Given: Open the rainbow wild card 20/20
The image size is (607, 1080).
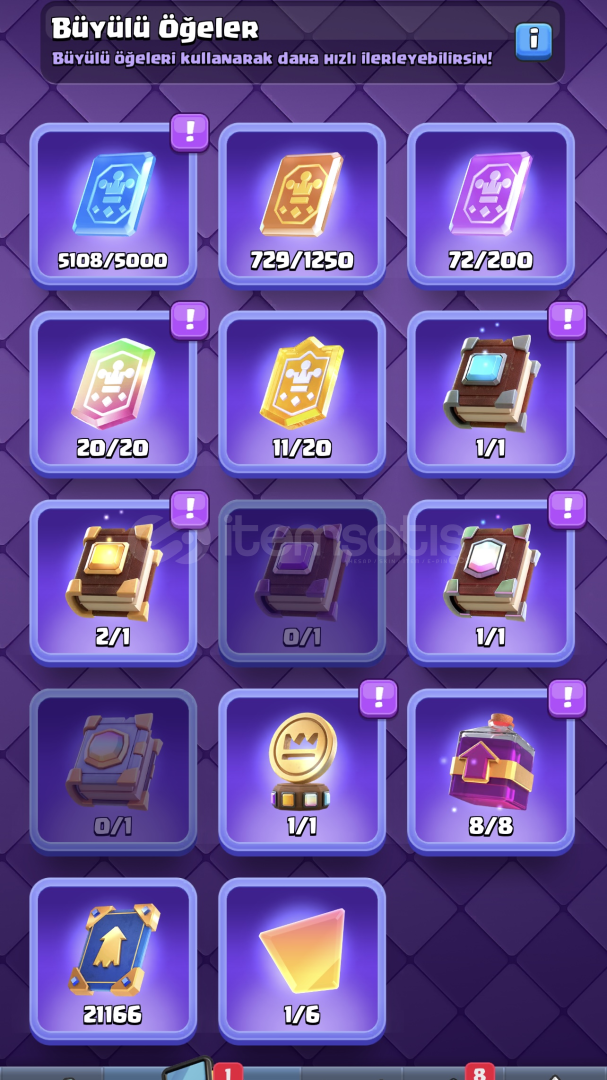Looking at the screenshot, I should [113, 393].
